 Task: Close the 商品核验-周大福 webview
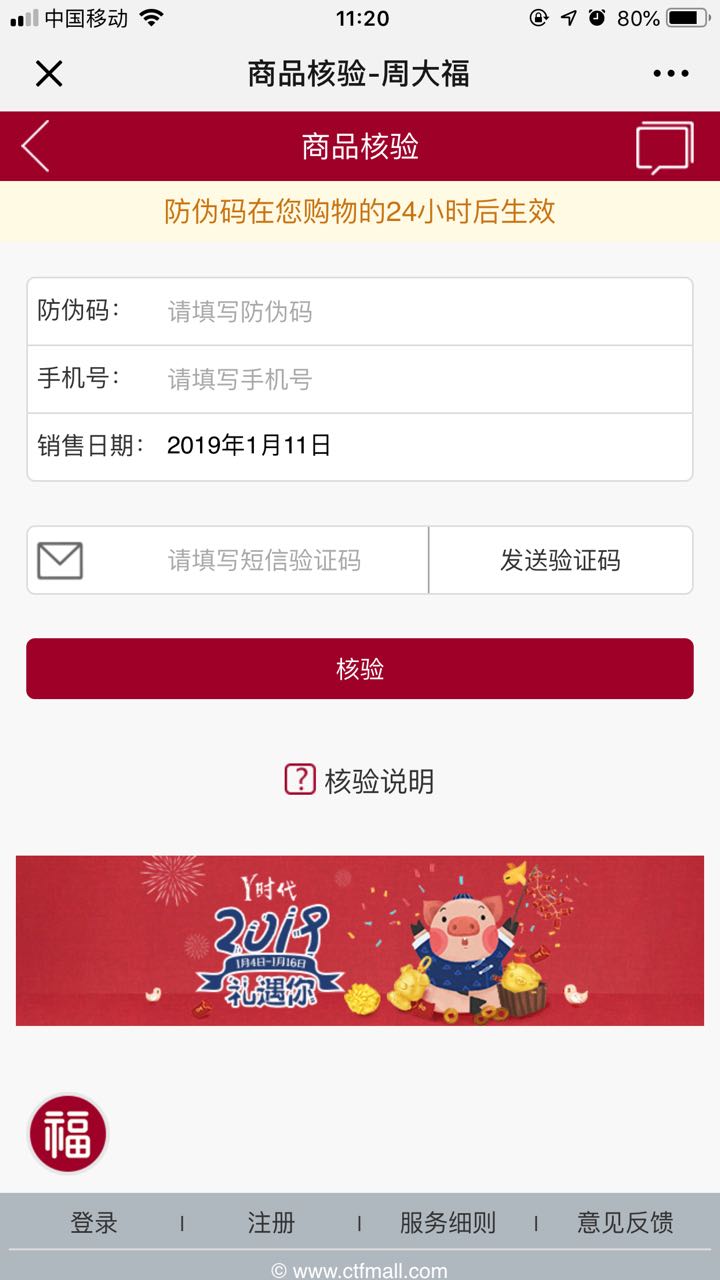(x=49, y=73)
